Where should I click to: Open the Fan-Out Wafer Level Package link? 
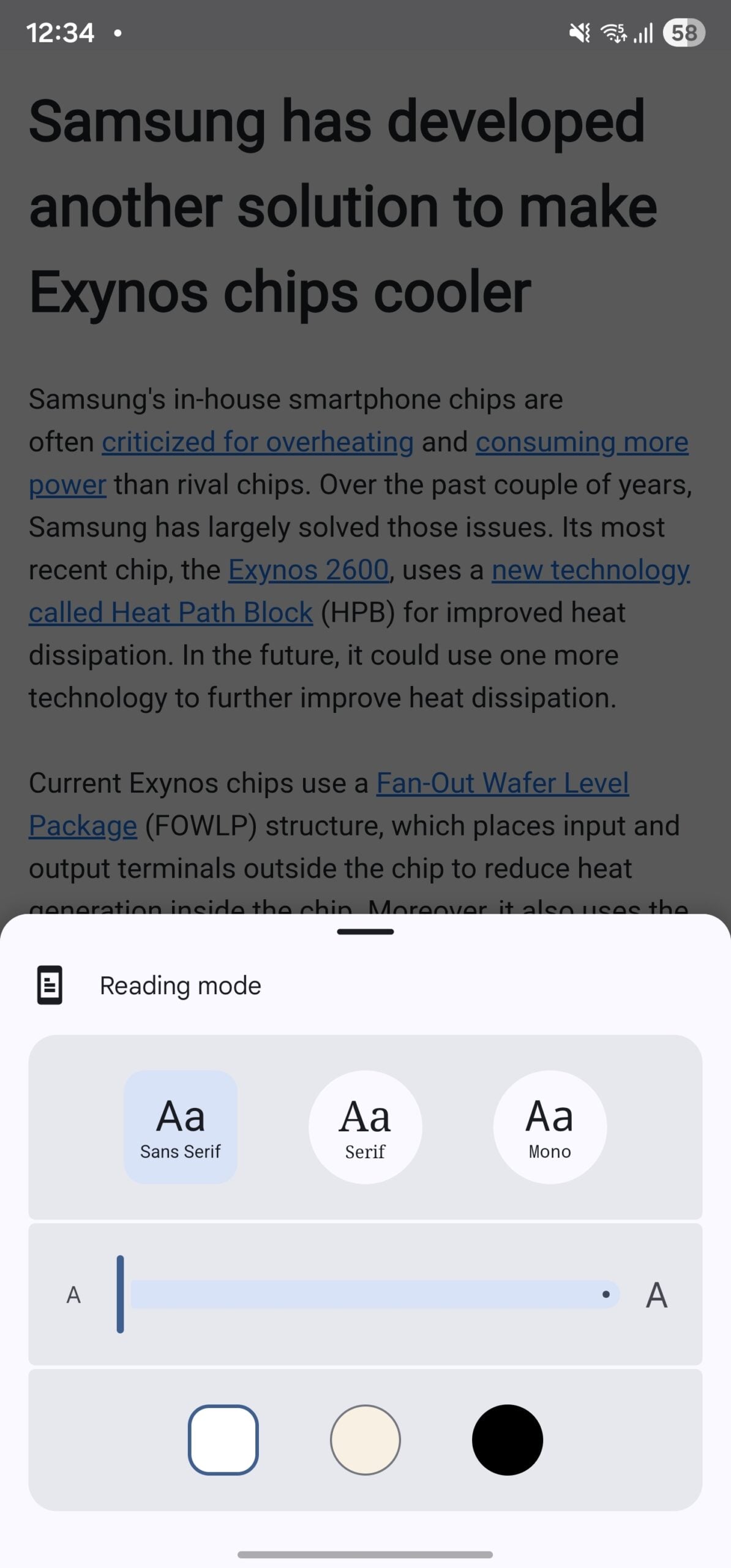502,783
